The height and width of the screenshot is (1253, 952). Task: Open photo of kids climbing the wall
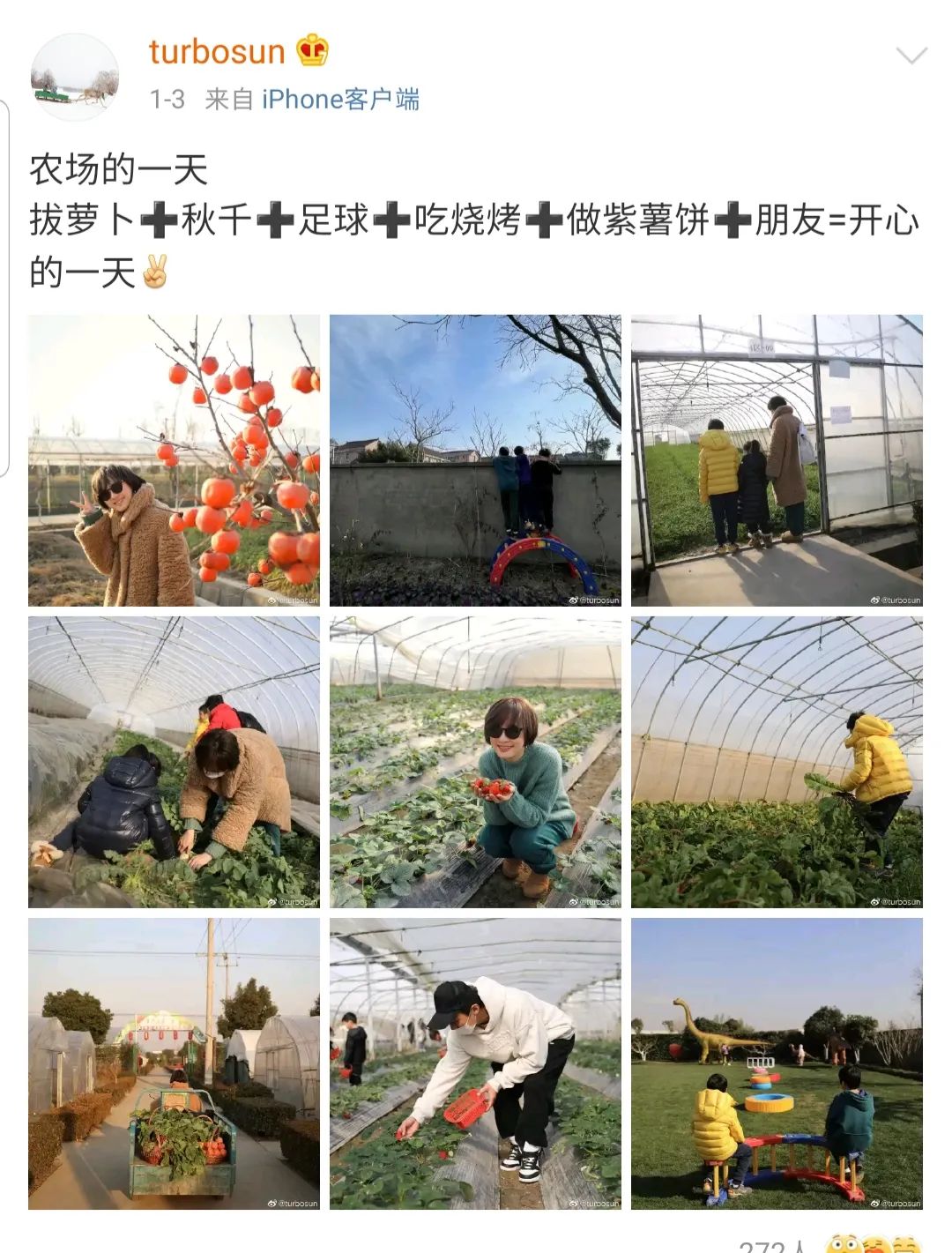point(475,460)
